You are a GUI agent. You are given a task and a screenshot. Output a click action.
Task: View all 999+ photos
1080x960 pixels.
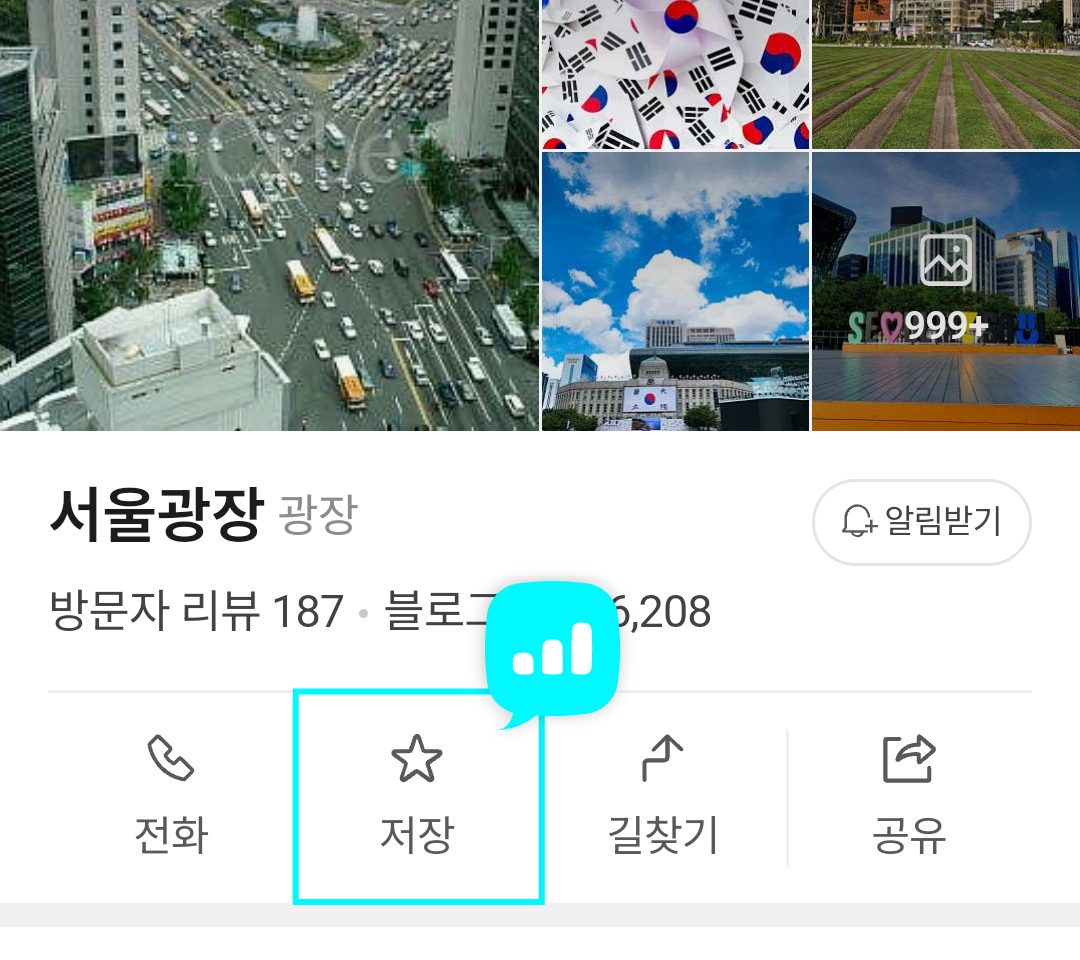click(946, 291)
